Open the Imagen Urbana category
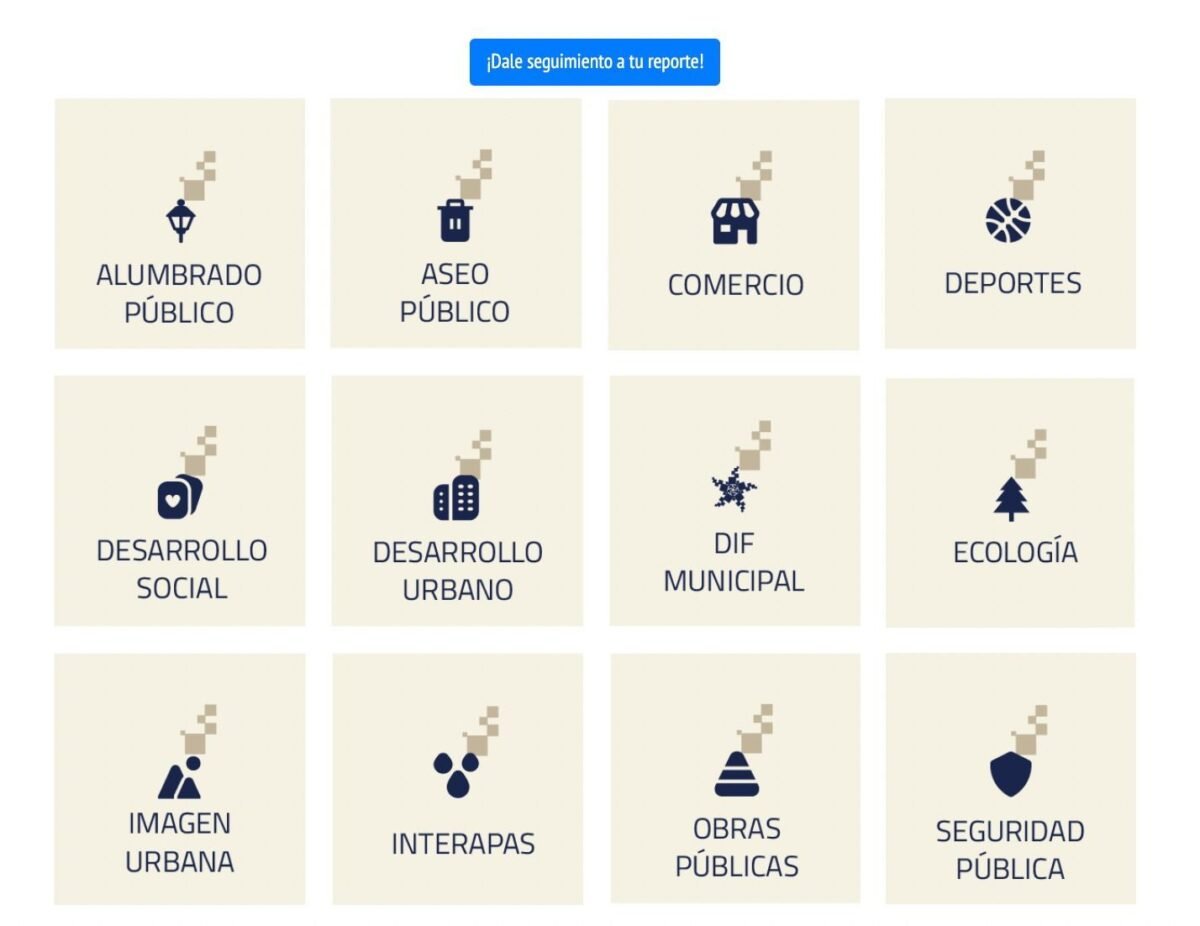1200x926 pixels. point(180,779)
